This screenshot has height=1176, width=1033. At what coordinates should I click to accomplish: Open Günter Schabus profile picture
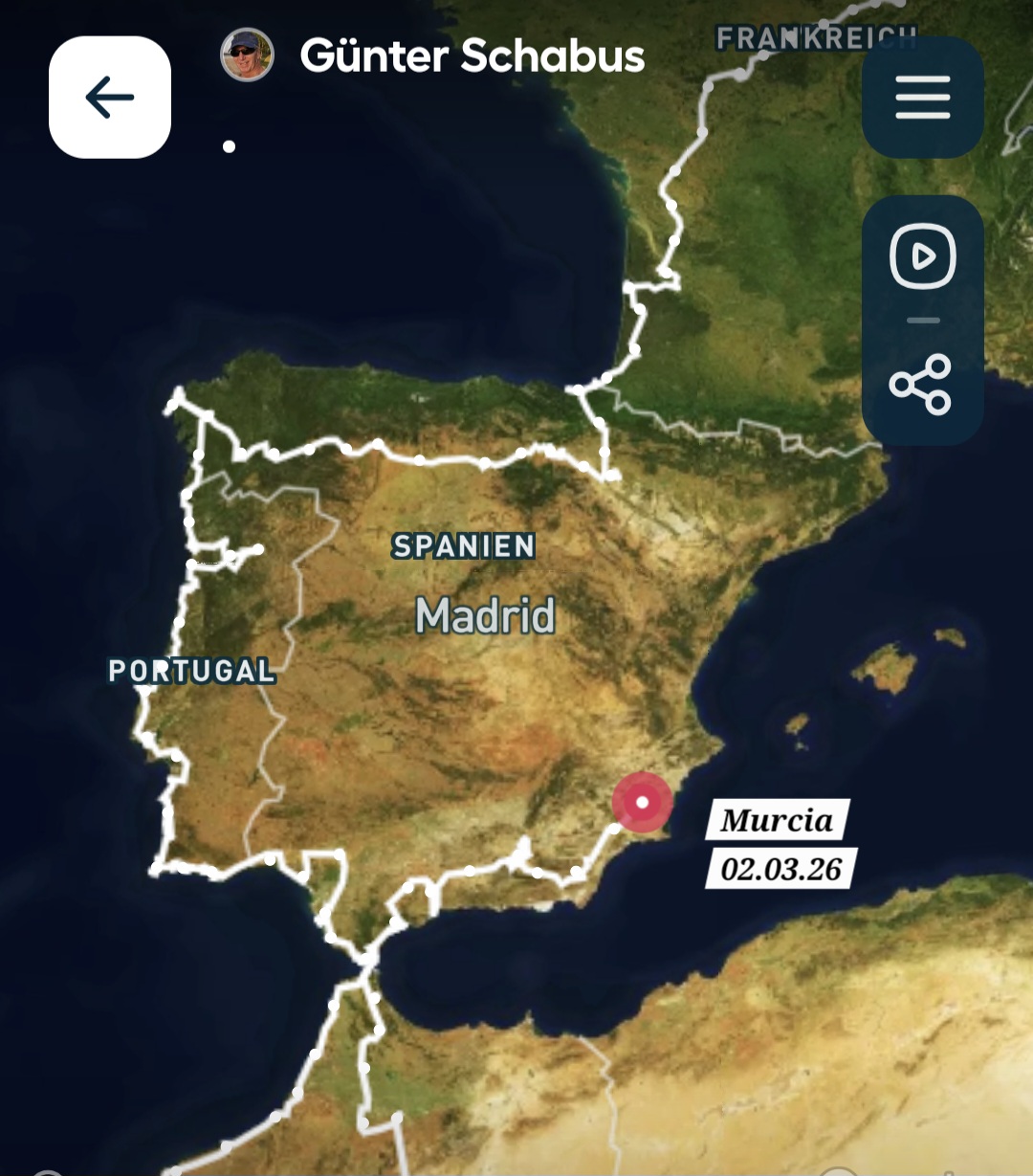click(247, 55)
